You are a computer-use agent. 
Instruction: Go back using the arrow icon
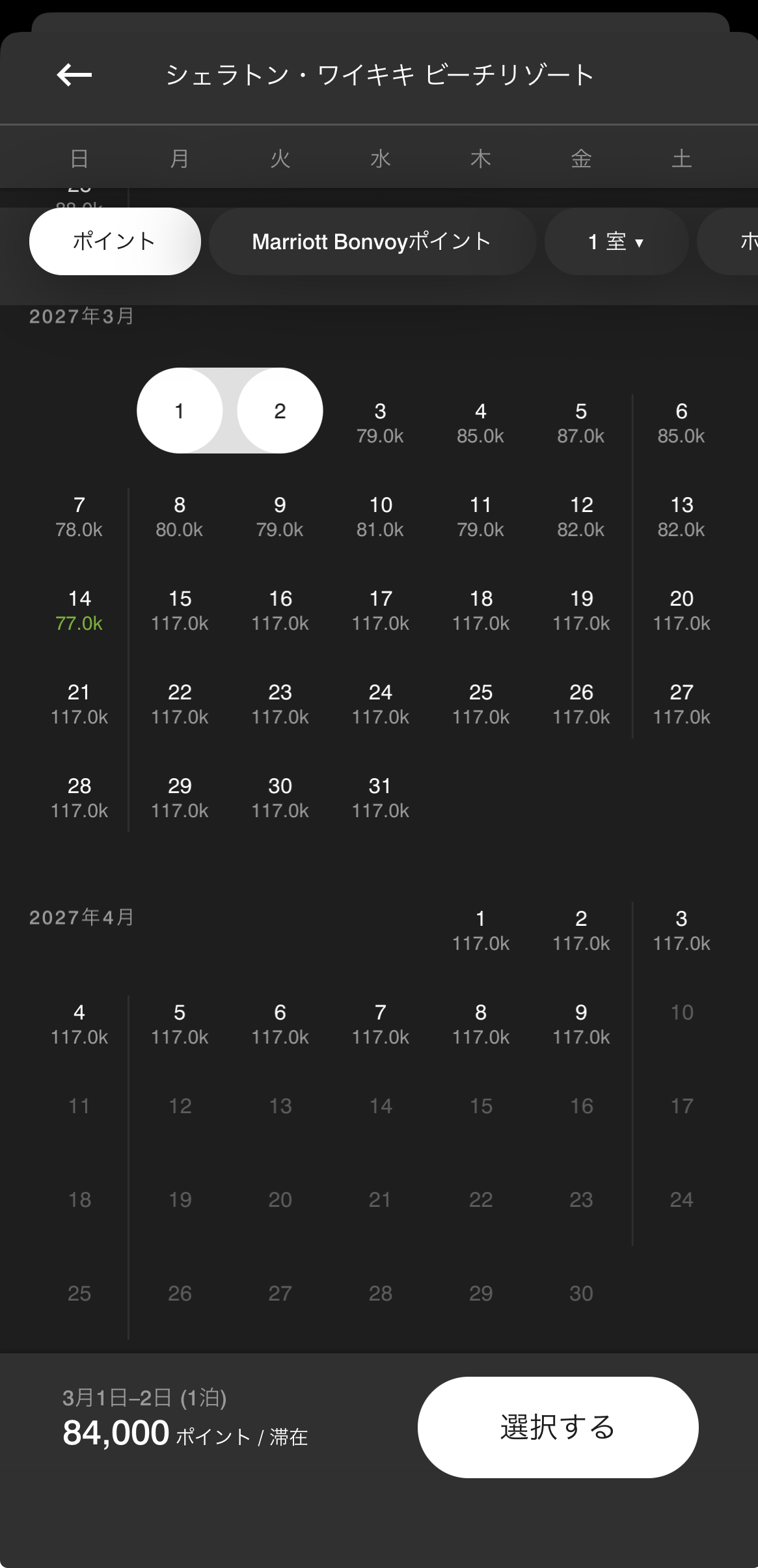pos(74,75)
